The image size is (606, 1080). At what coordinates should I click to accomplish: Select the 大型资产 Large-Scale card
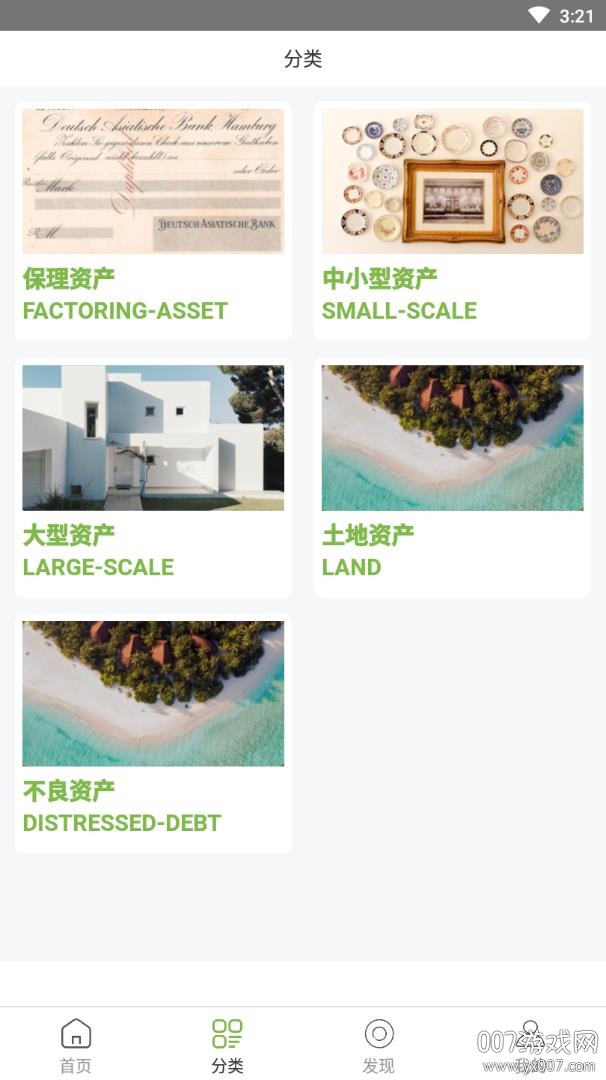click(153, 477)
